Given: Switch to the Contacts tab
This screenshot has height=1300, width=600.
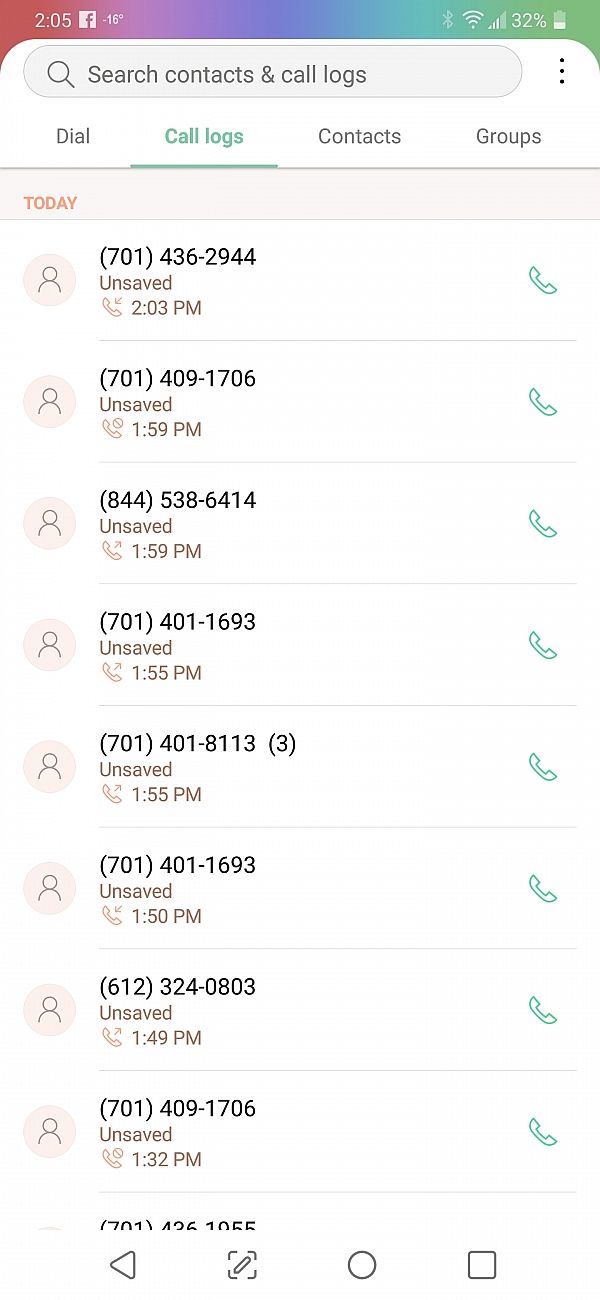Looking at the screenshot, I should 359,137.
